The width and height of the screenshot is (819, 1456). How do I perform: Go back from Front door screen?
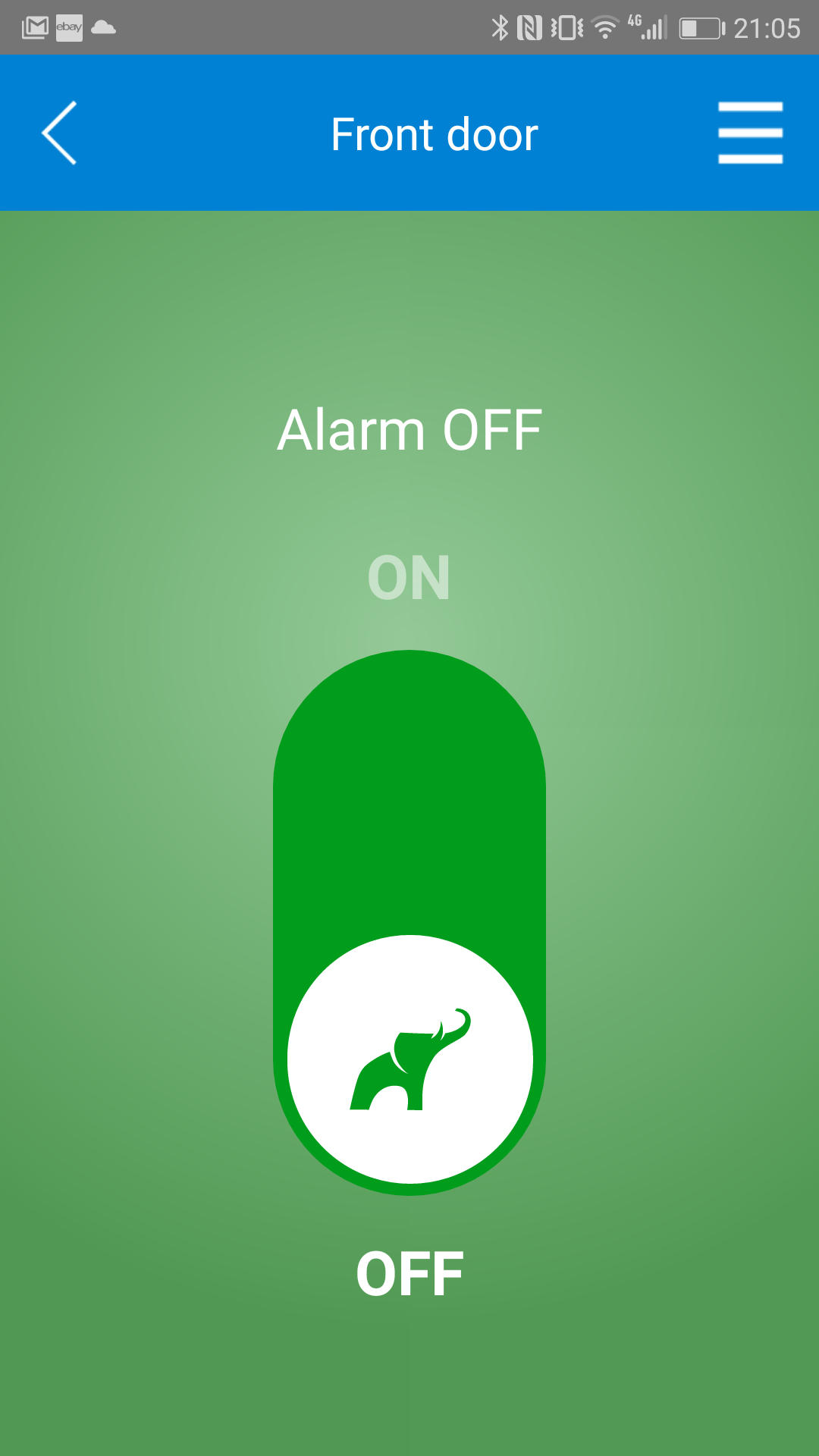[59, 133]
